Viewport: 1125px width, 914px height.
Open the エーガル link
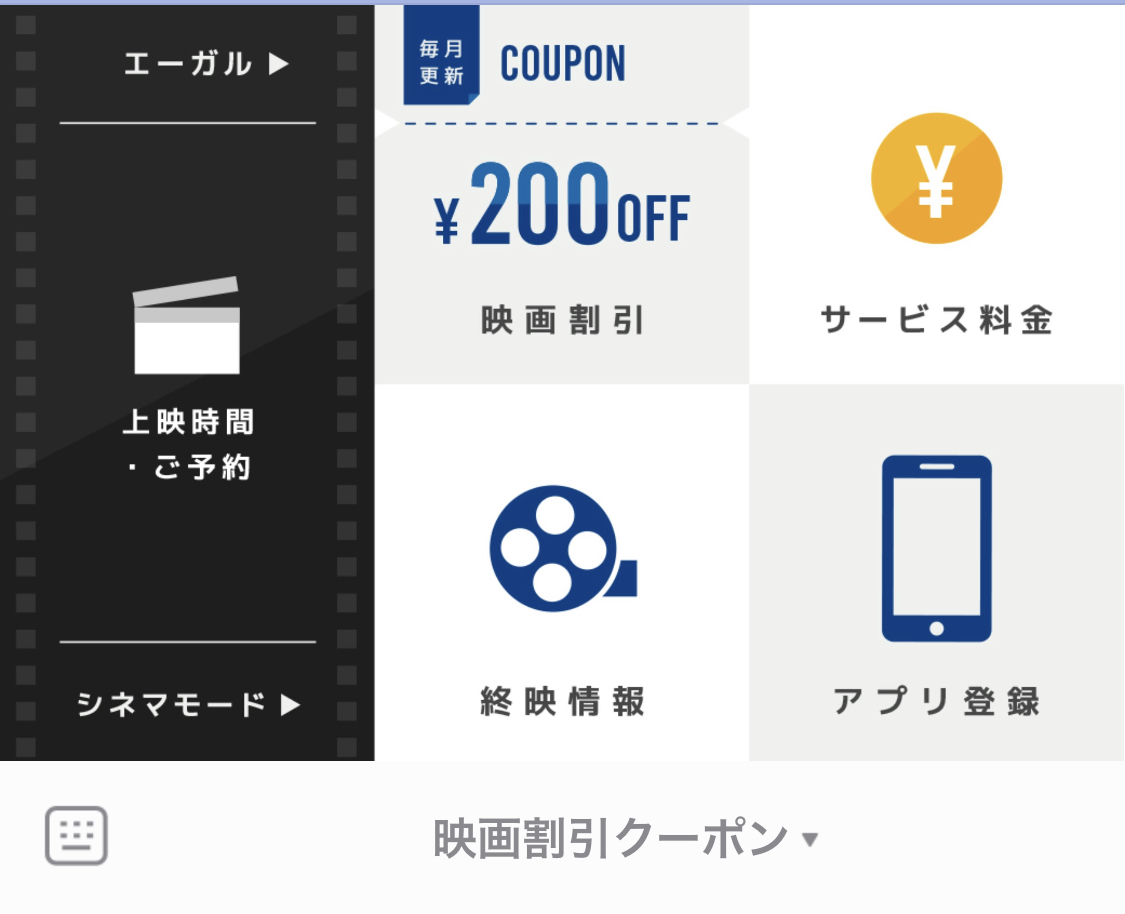pos(205,64)
